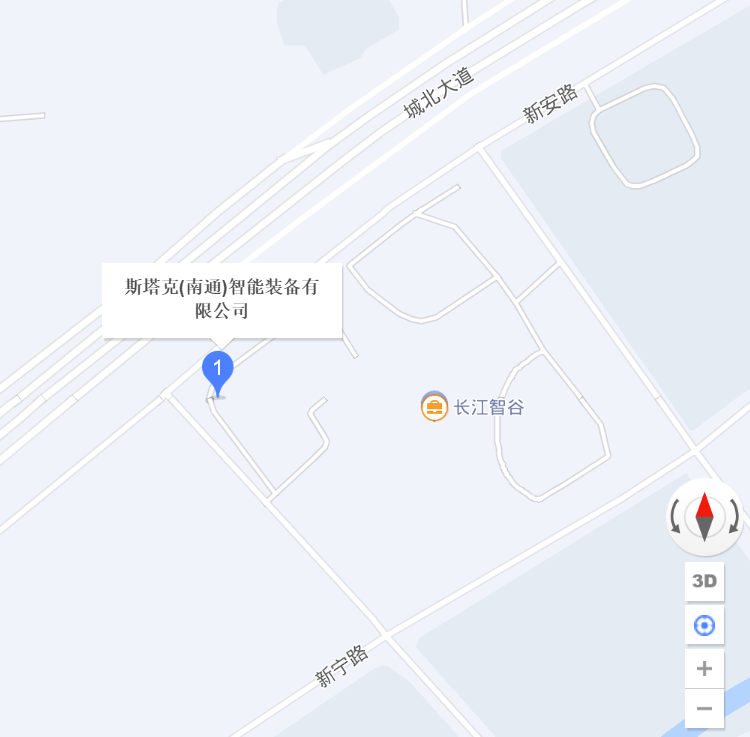
Task: Rotate the map counterclockwise using the compass's left arrow
Action: click(677, 516)
